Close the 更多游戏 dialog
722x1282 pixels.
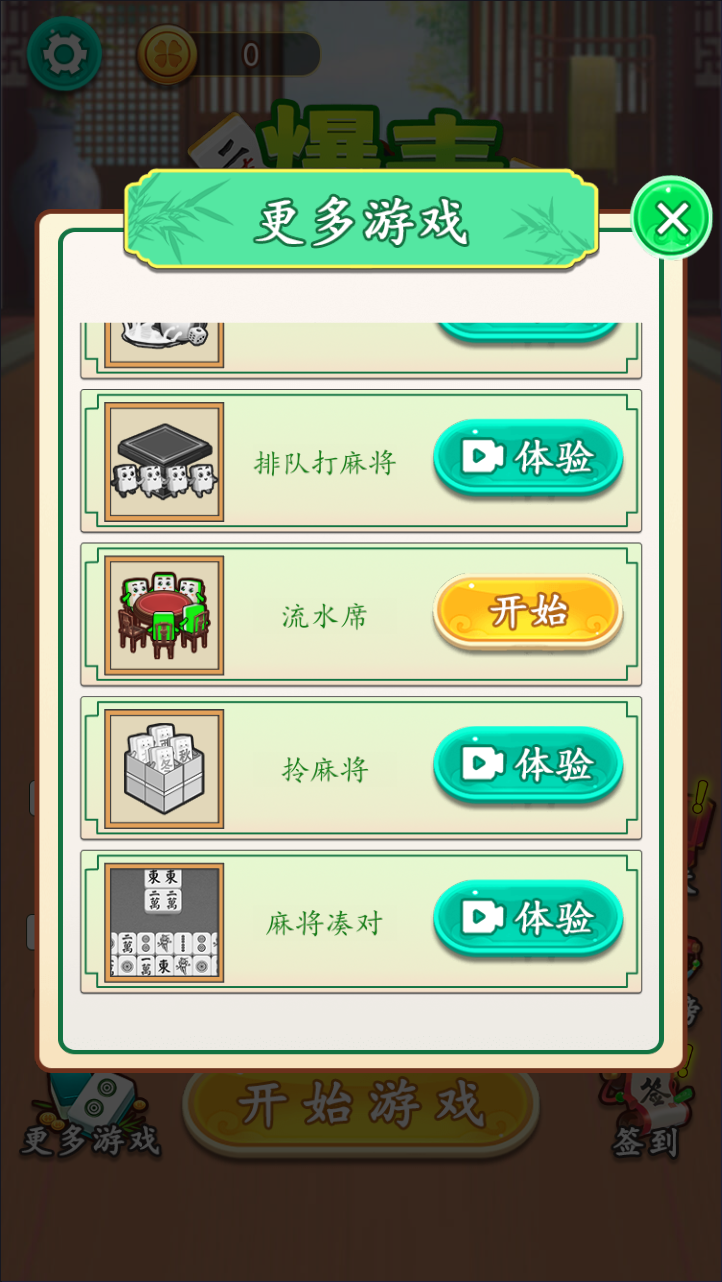(x=672, y=218)
